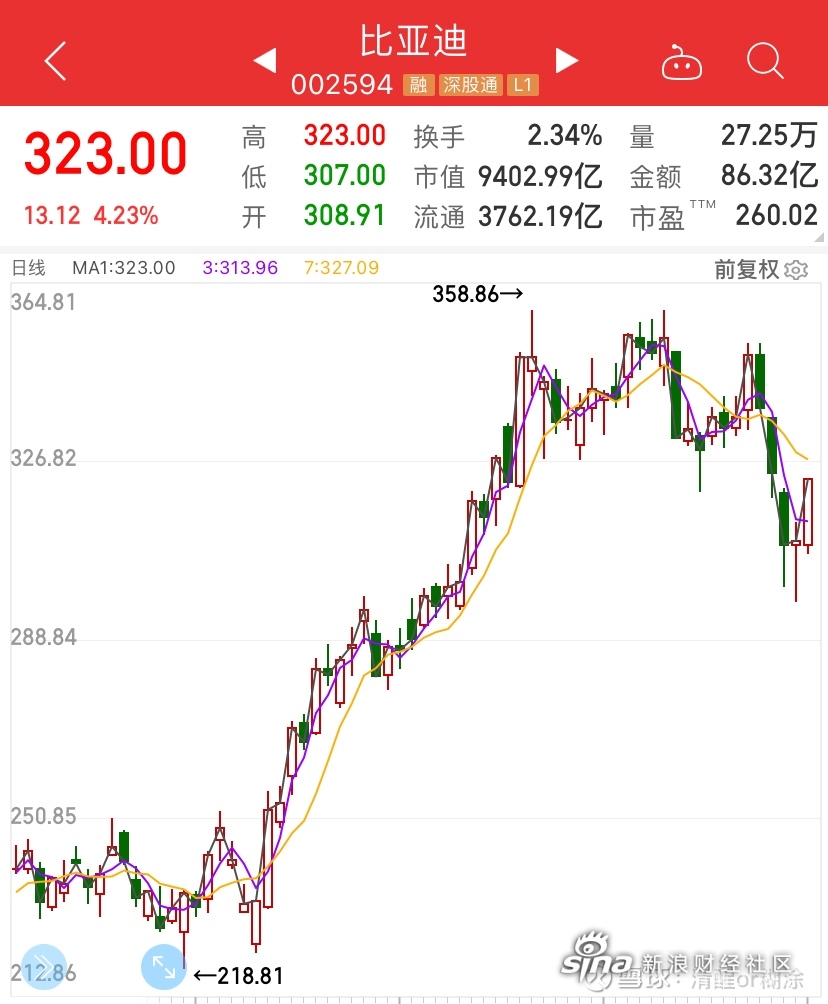This screenshot has width=828, height=1004.
Task: Open 前复权 adjustment settings
Action: (x=760, y=269)
